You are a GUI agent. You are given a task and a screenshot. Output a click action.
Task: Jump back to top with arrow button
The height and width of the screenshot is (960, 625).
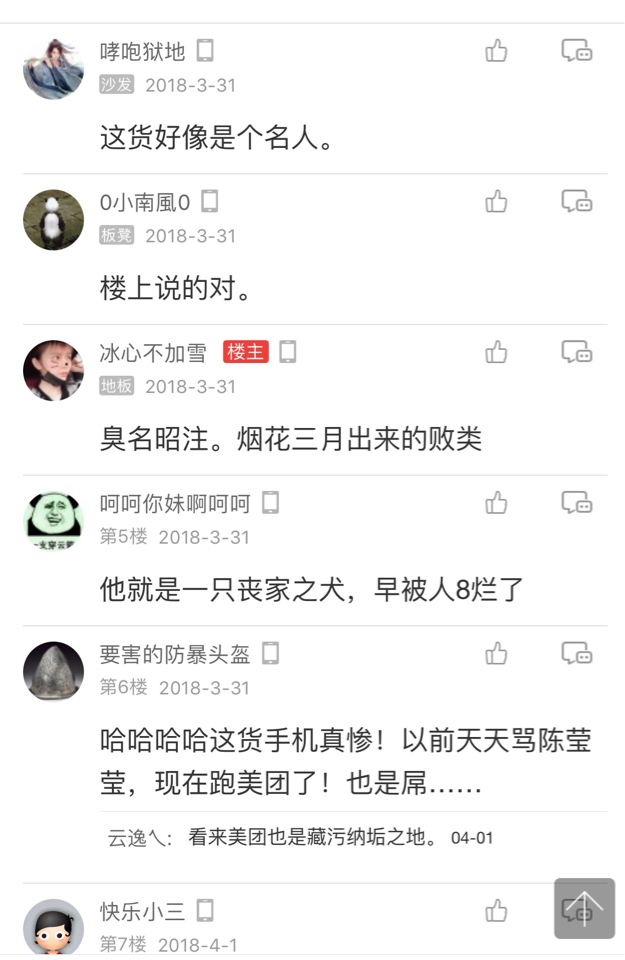(x=585, y=908)
